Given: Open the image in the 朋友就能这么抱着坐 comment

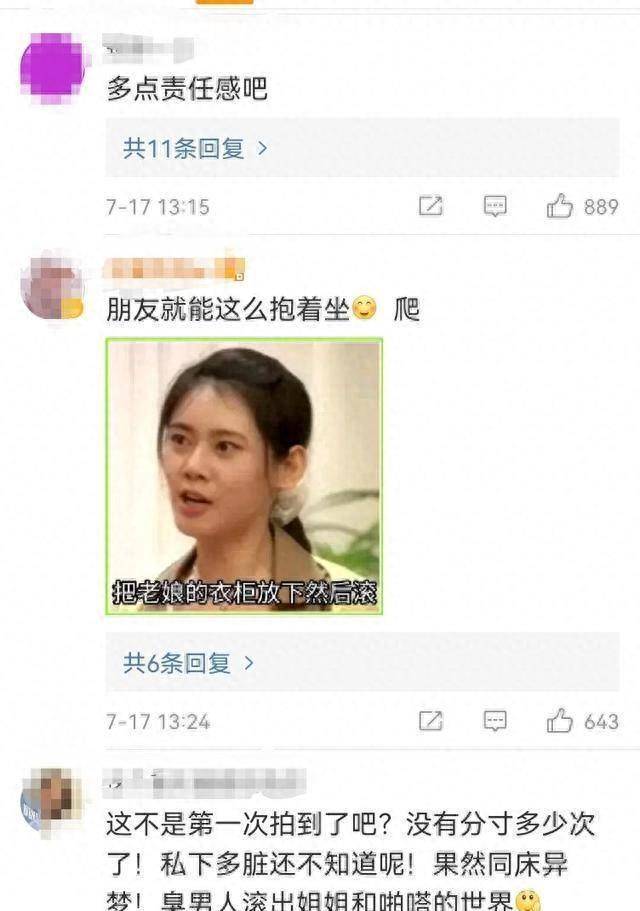Looking at the screenshot, I should click(x=244, y=476).
